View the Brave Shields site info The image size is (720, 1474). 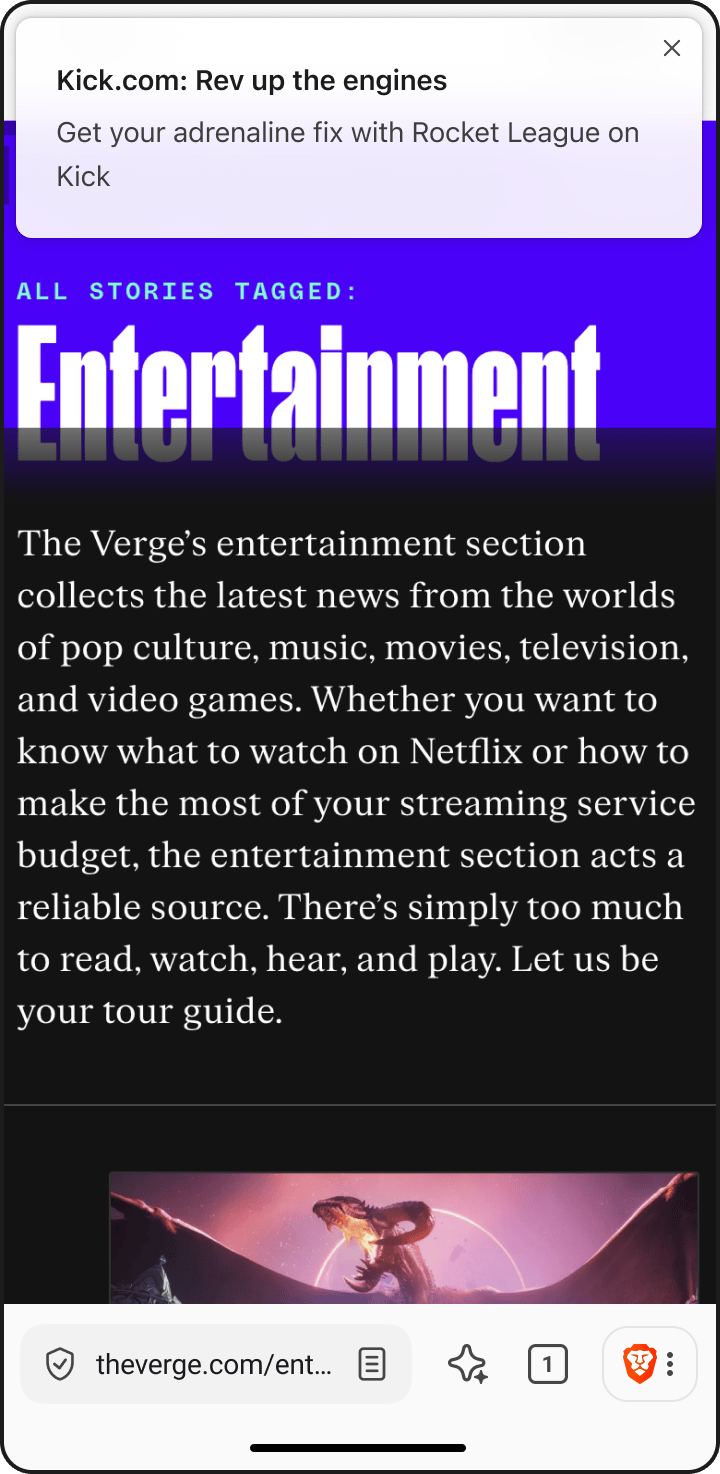pyautogui.click(x=61, y=1365)
